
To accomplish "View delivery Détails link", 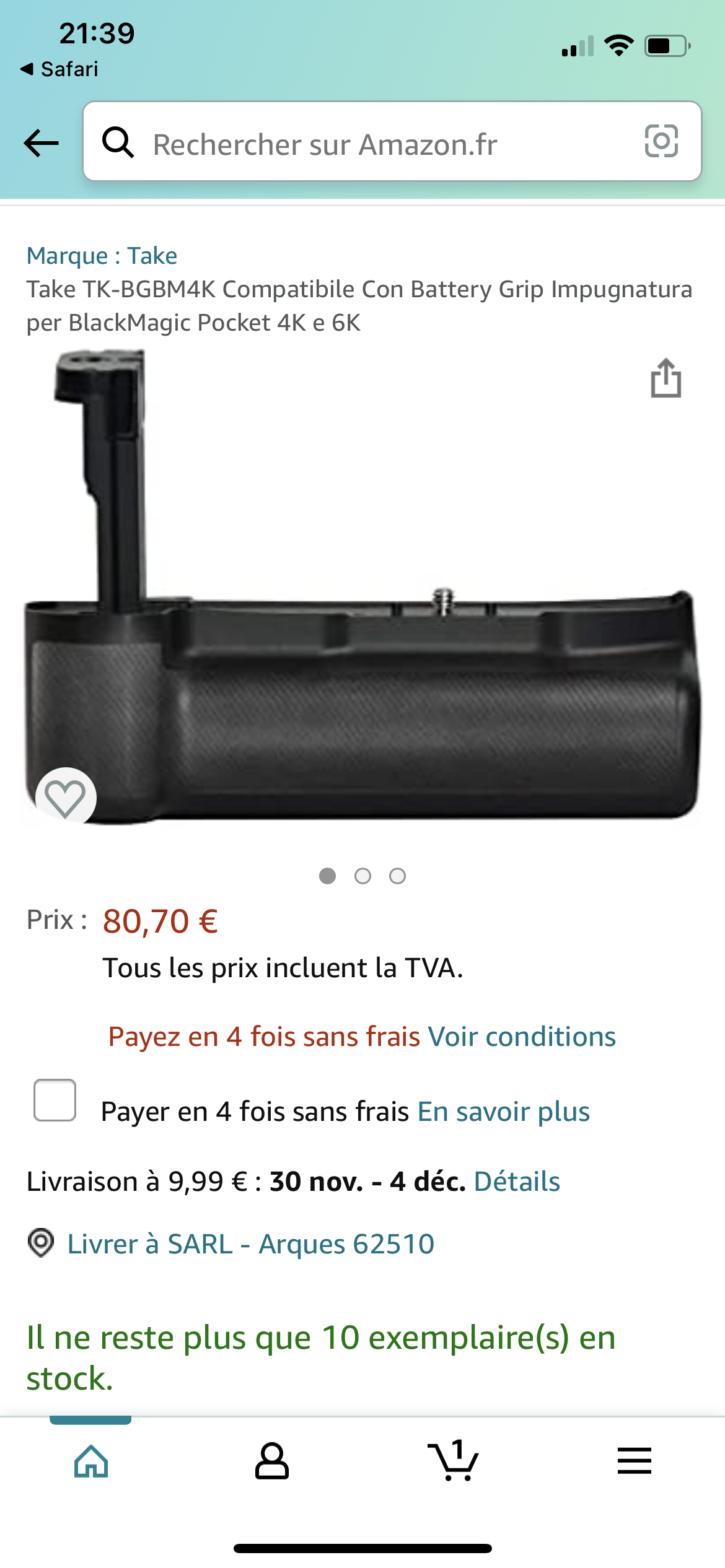I will click(x=517, y=1182).
